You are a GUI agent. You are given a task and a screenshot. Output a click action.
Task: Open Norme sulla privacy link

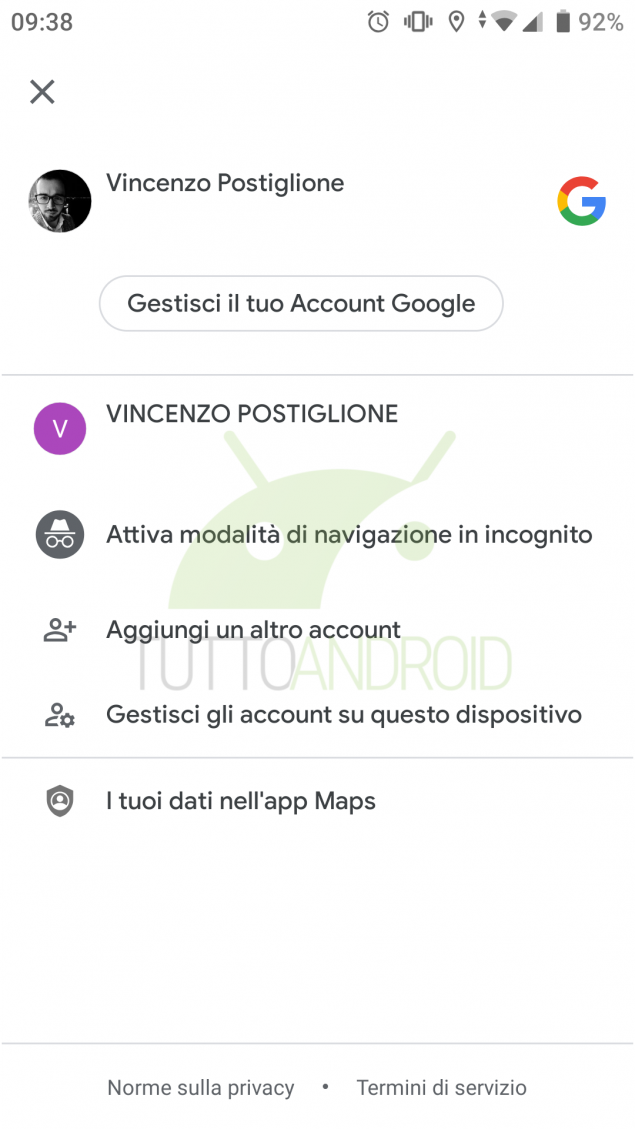[x=201, y=1087]
